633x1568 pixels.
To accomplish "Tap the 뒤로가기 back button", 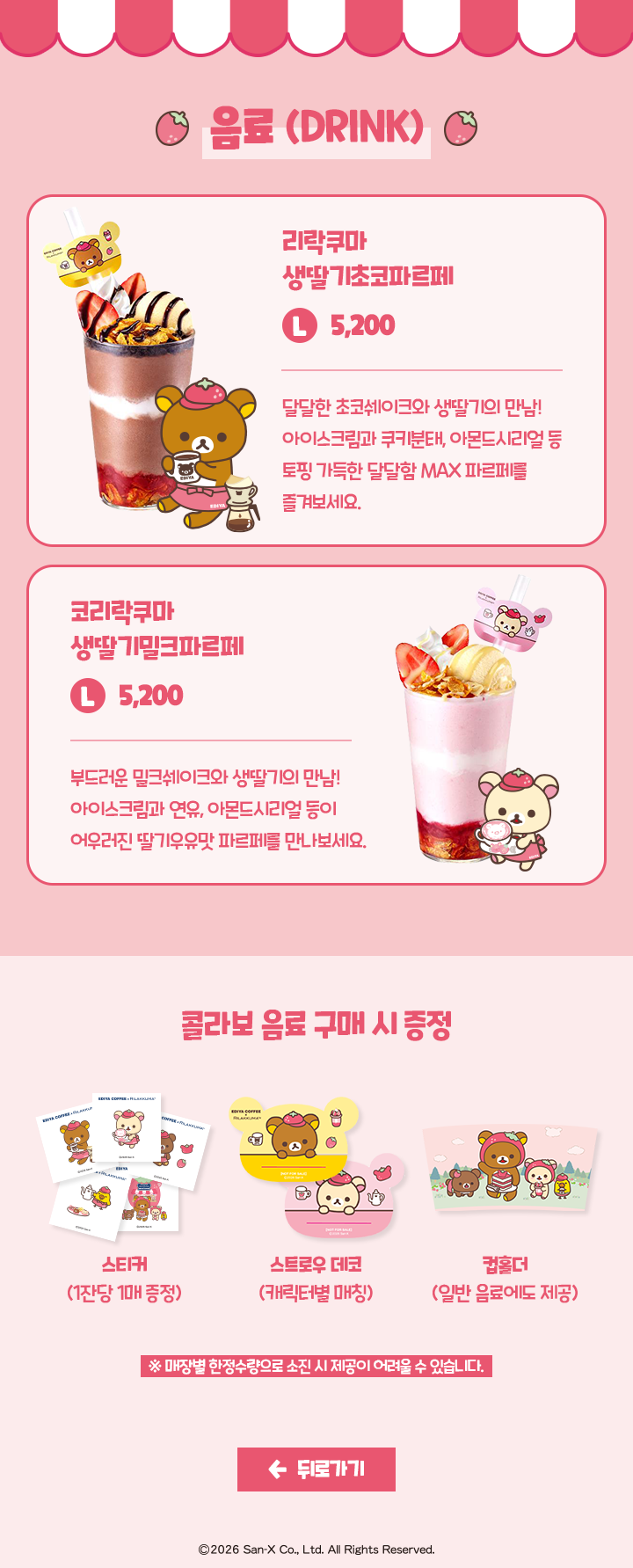I will (316, 1470).
